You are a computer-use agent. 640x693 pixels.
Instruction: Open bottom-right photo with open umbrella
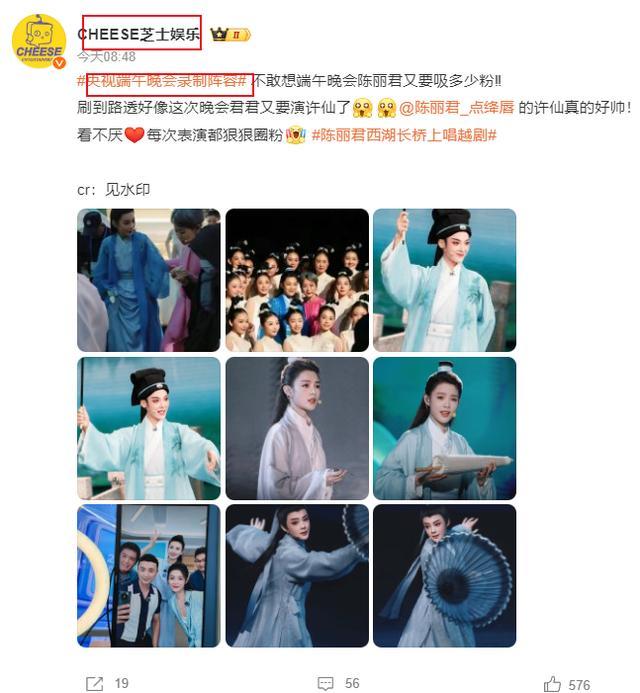pyautogui.click(x=444, y=575)
